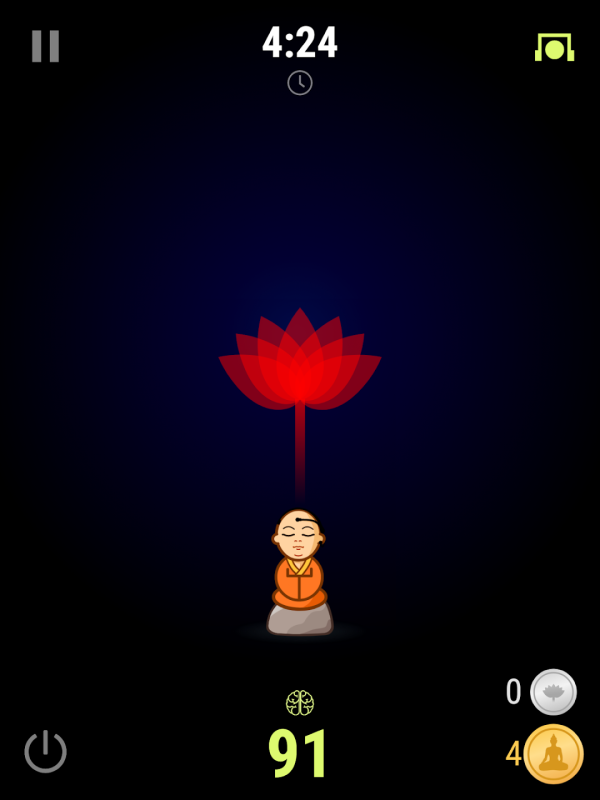This screenshot has width=600, height=800.
Task: Open the silver lotus coin counter
Action: (553, 692)
